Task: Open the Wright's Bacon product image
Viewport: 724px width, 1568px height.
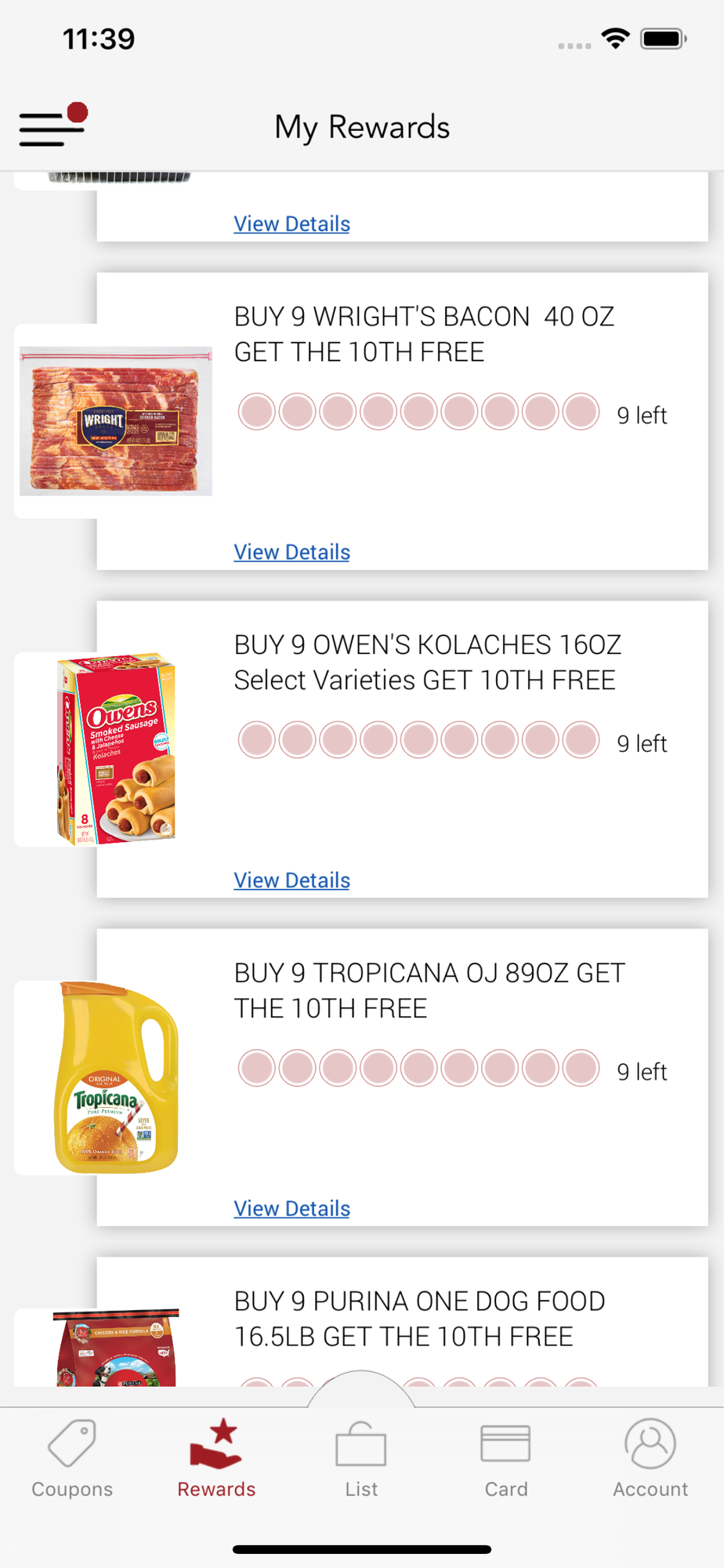Action: (x=115, y=421)
